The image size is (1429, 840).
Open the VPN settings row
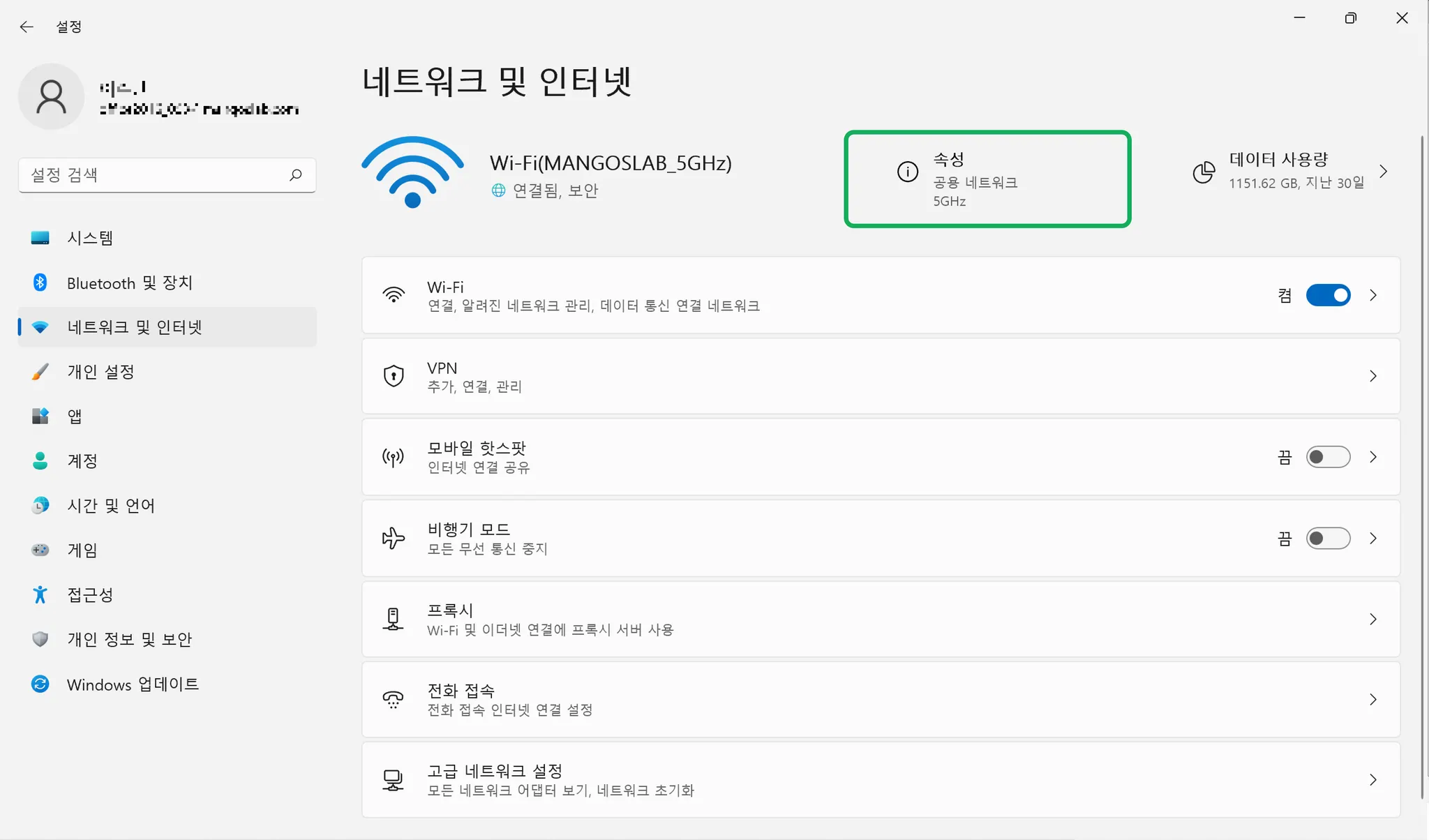(x=880, y=376)
